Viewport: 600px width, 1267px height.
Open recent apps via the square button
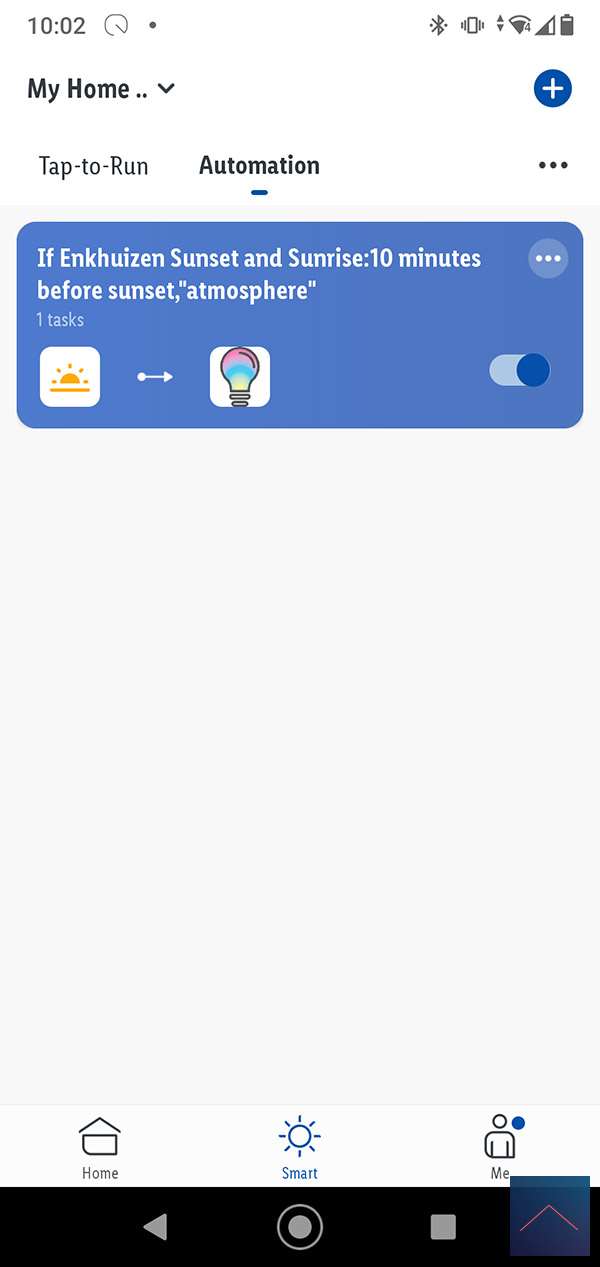tap(443, 1227)
